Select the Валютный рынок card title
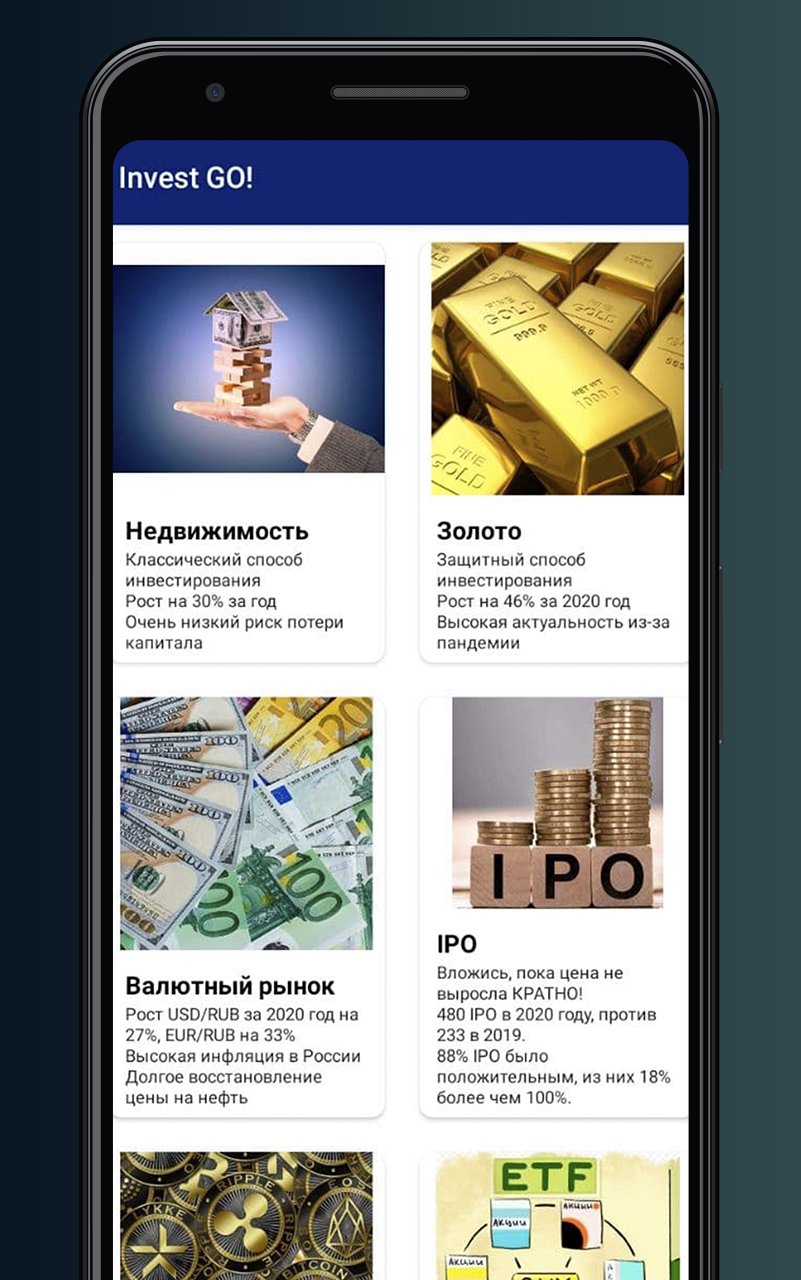801x1280 pixels. [x=230, y=985]
